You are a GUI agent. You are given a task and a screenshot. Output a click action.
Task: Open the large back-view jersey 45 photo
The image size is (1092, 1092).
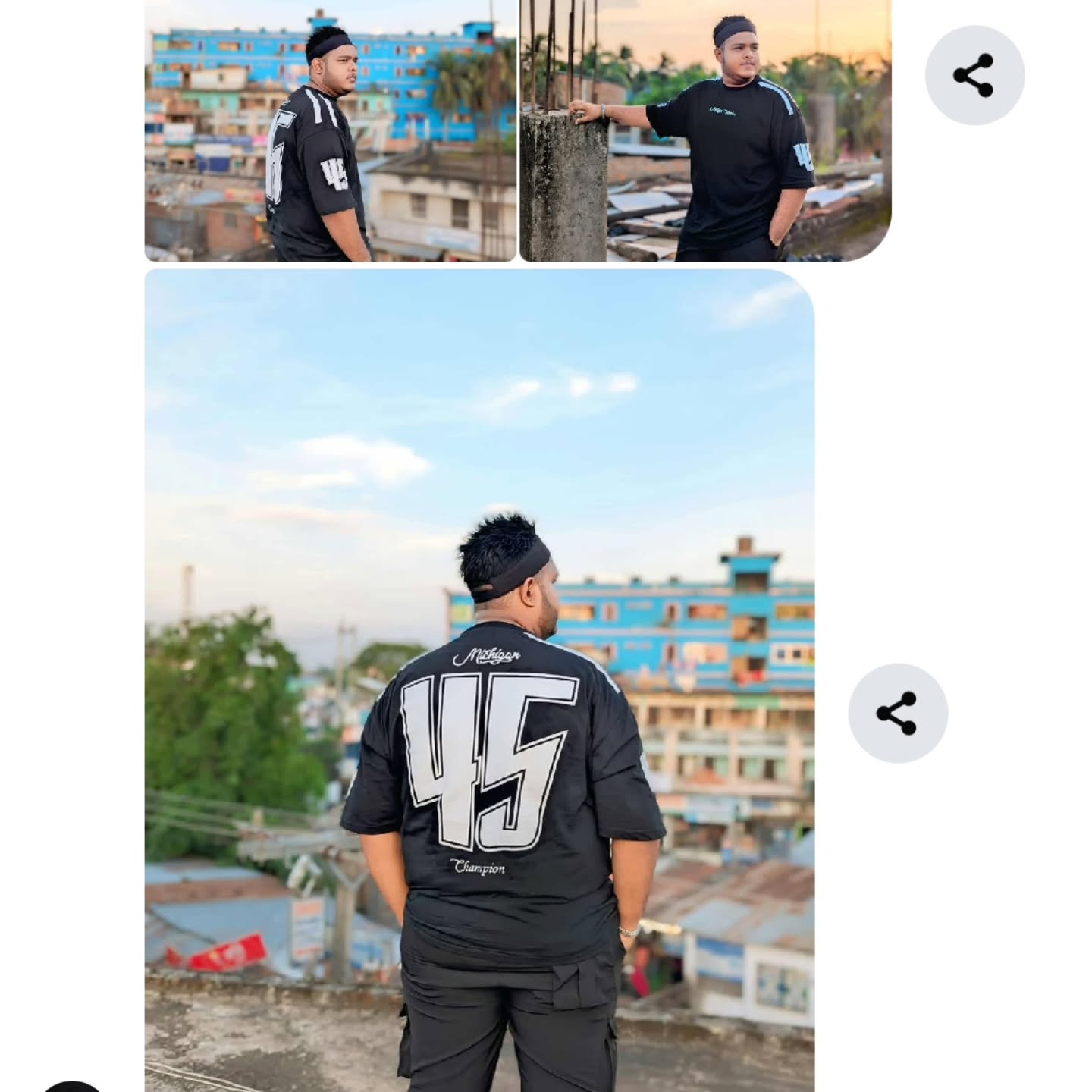pos(479,680)
